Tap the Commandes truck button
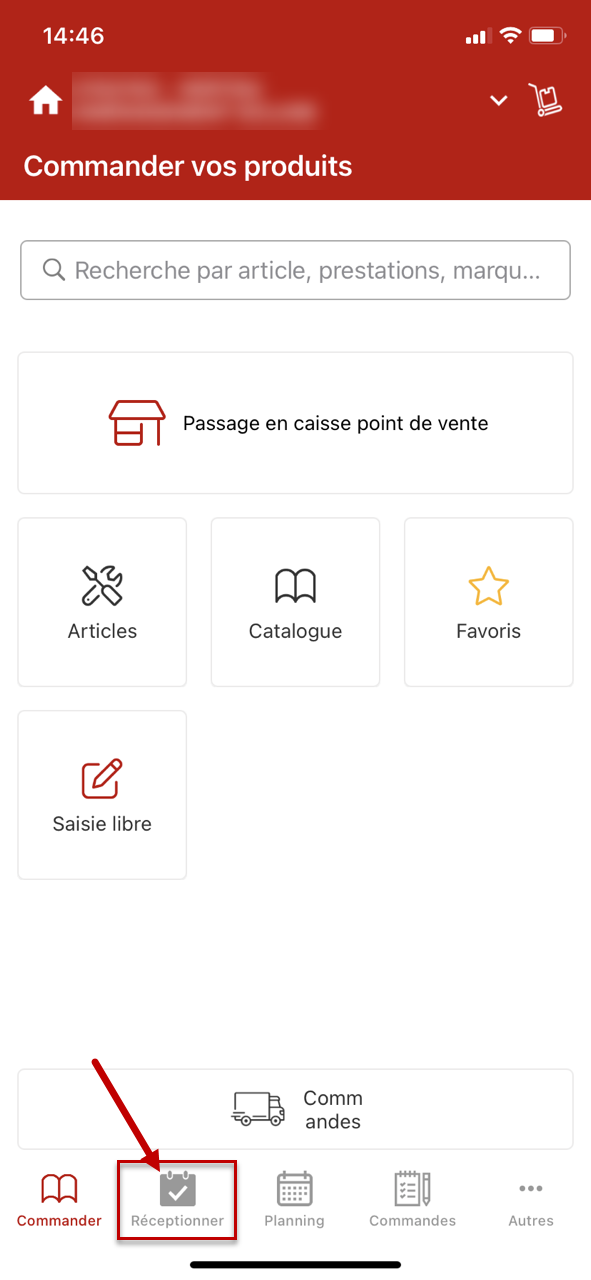 point(295,1109)
